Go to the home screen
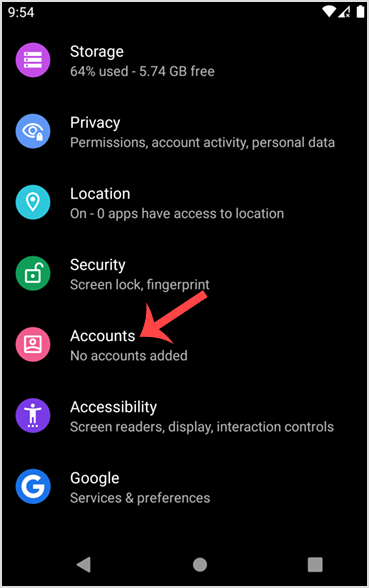This screenshot has height=588, width=369. tap(200, 564)
